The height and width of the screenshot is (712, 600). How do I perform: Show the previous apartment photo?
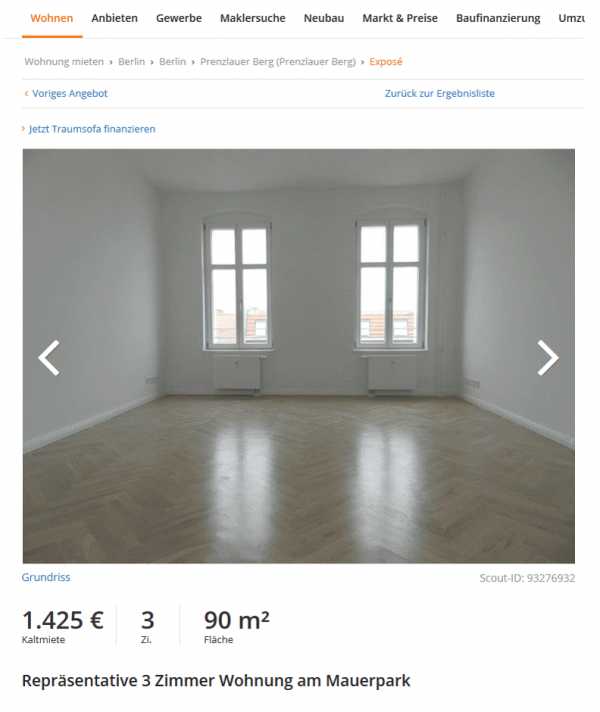[49, 357]
